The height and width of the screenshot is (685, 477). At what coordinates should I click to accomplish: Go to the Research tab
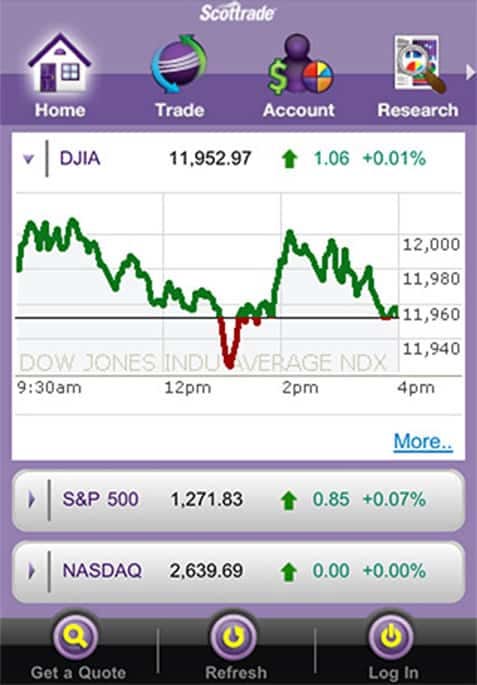[418, 76]
